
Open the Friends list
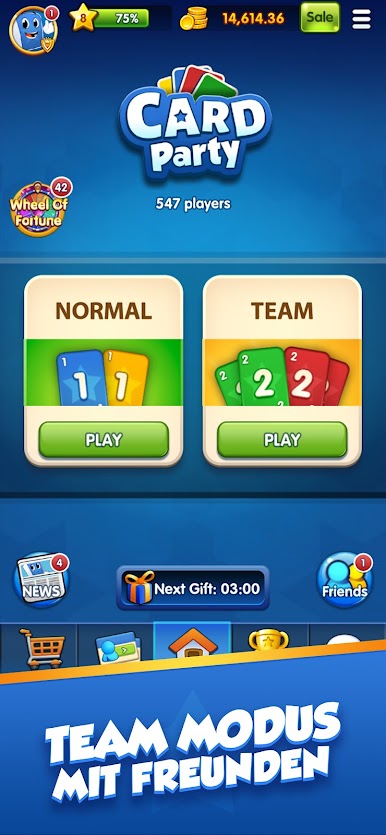click(344, 580)
